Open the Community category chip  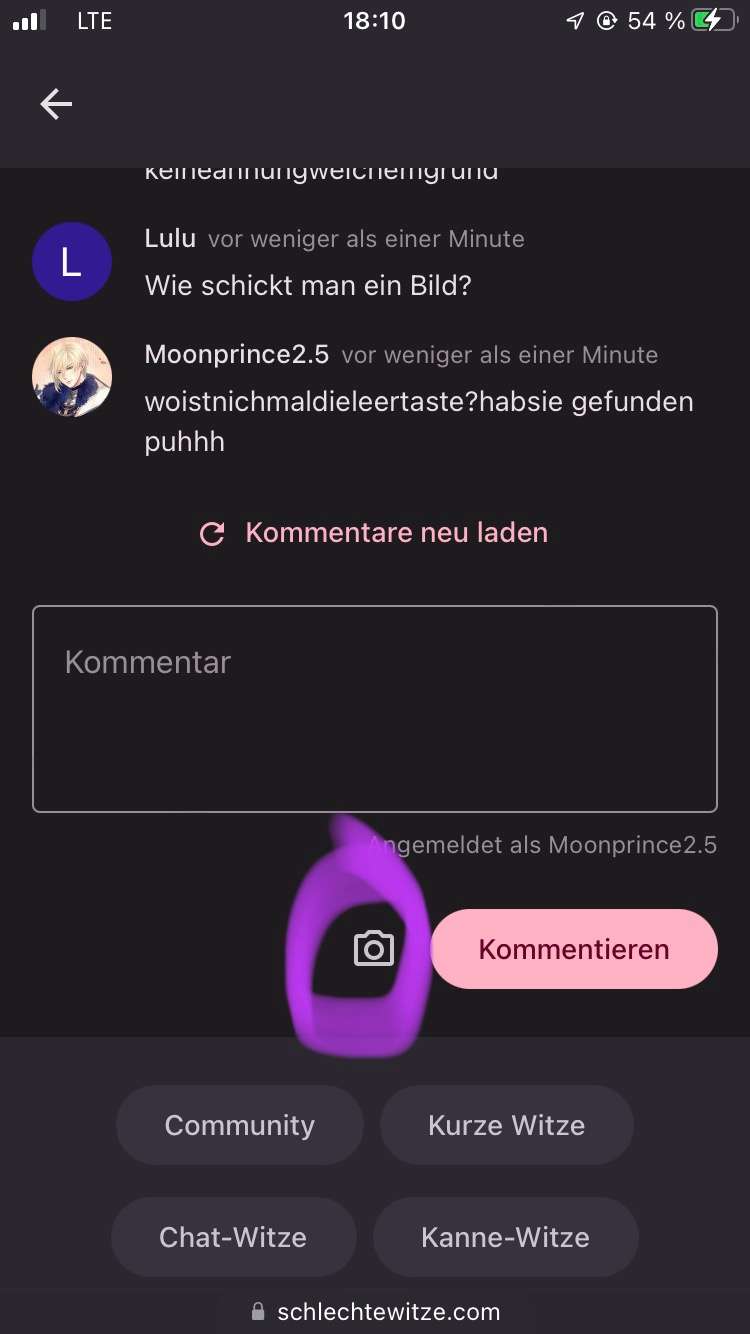pyautogui.click(x=239, y=1125)
